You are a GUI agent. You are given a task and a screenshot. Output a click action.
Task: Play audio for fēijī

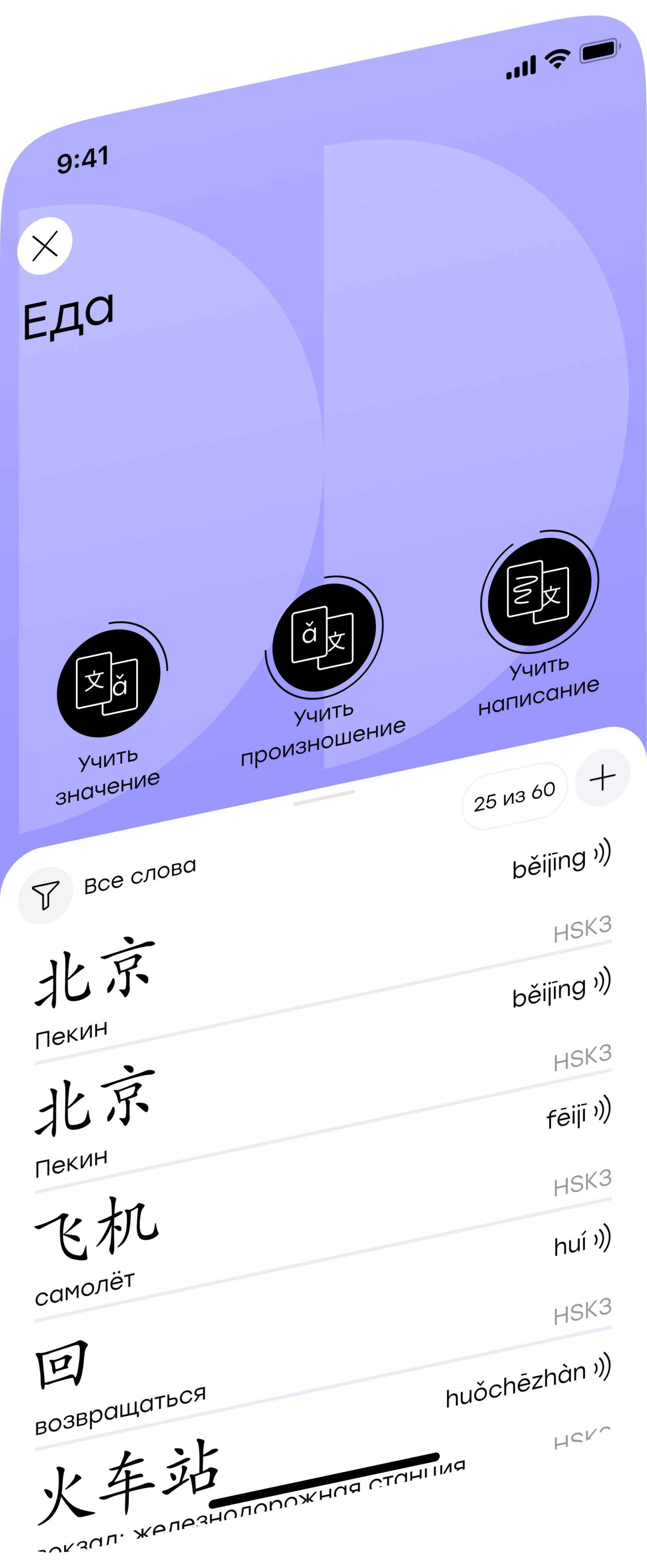602,1110
